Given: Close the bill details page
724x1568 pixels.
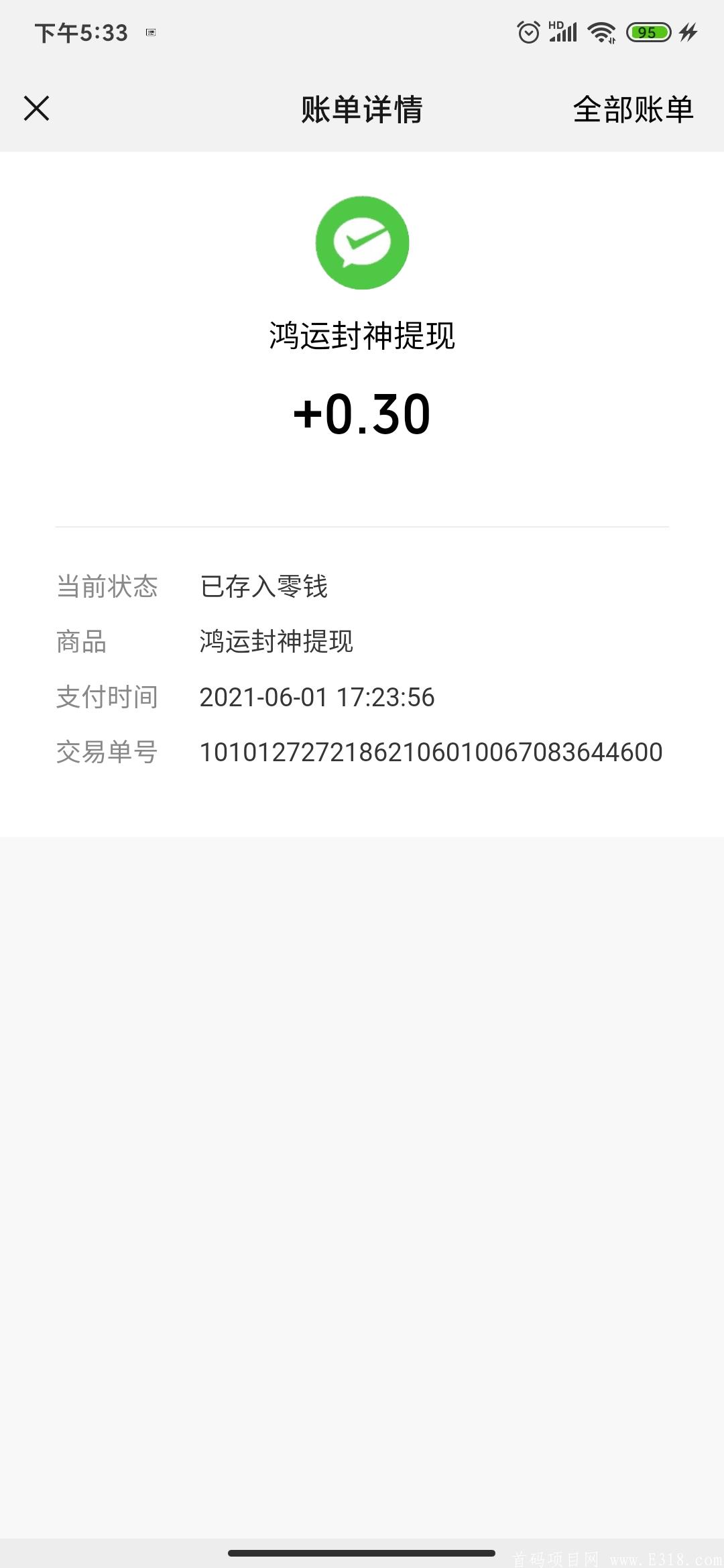Looking at the screenshot, I should (36, 109).
